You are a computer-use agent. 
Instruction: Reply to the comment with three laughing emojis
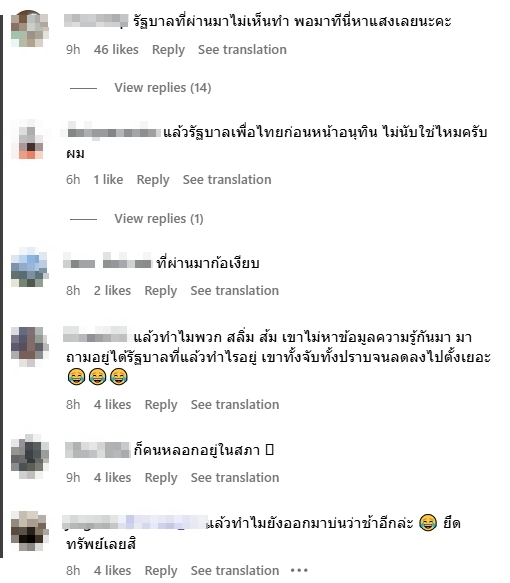pyautogui.click(x=161, y=405)
